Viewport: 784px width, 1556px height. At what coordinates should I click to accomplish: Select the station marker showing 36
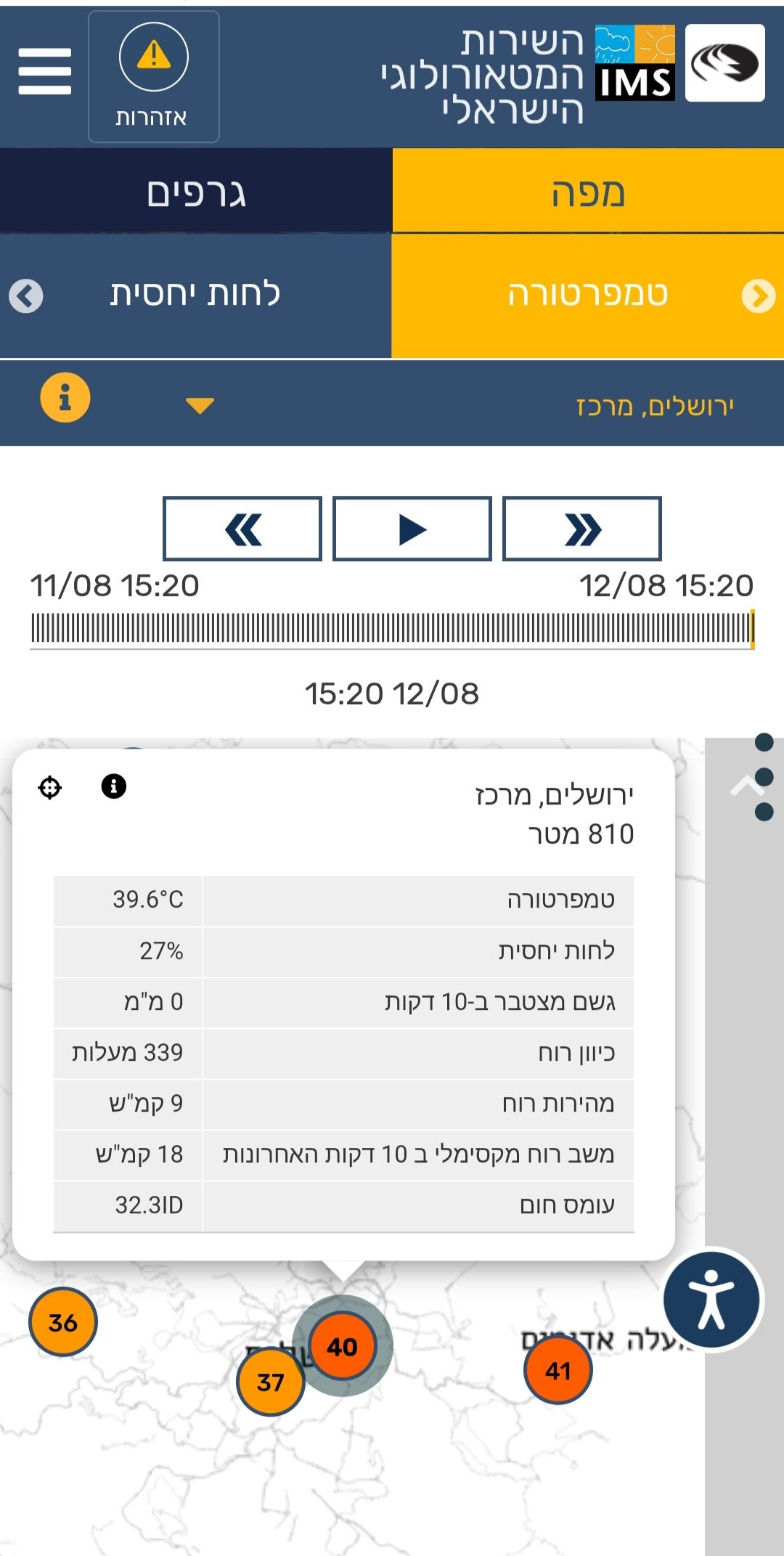[63, 1322]
